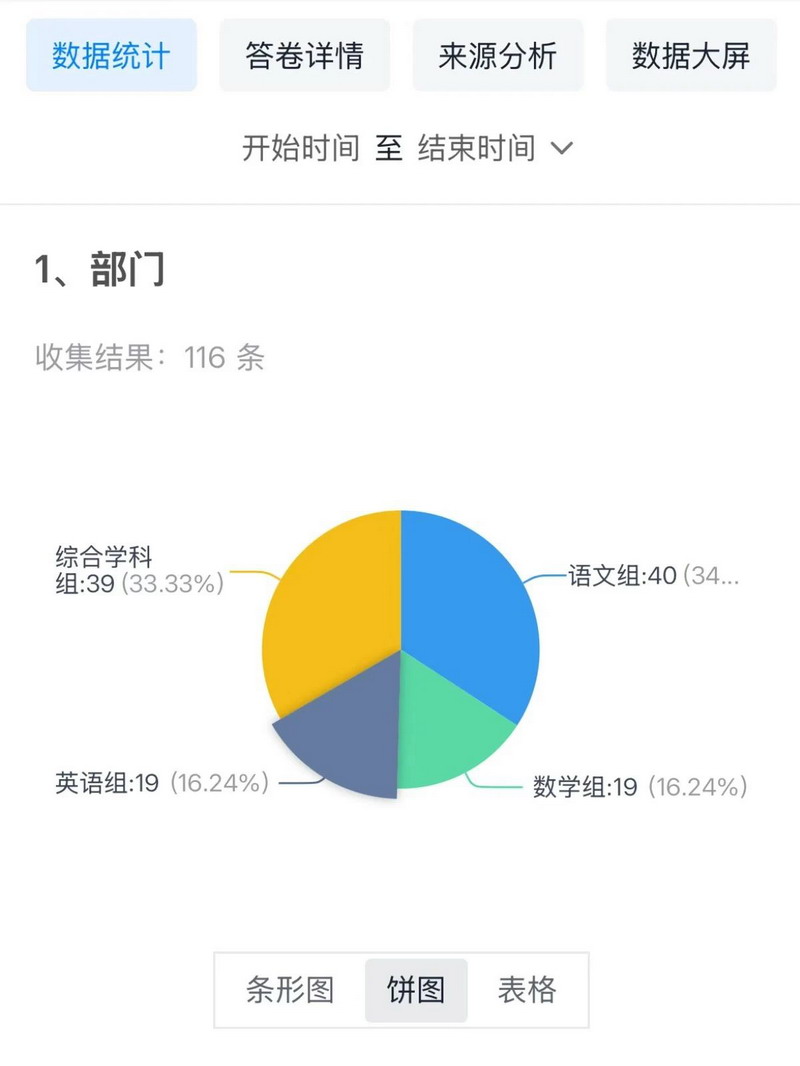Expand the date range dropdown chevron

[x=562, y=149]
